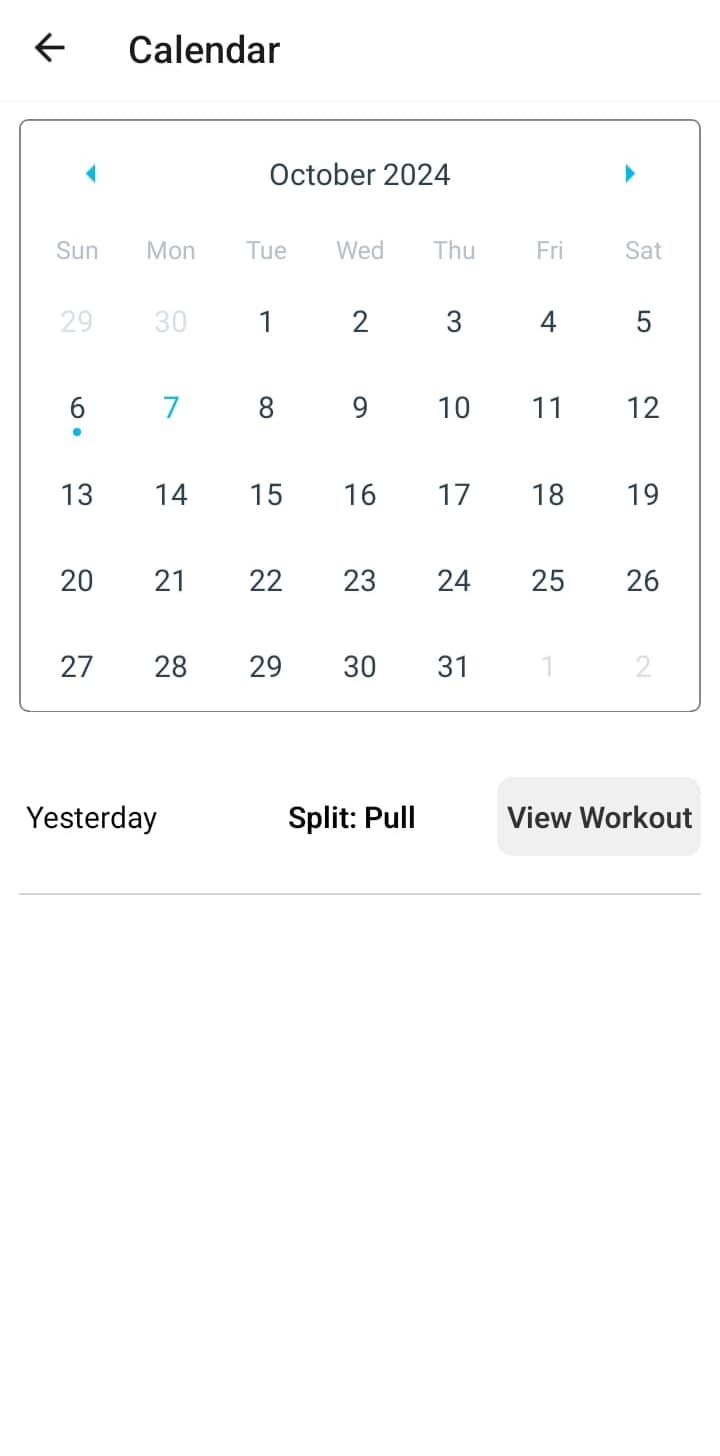Advance to the next month
Viewport: 720px width, 1456px height.
tap(630, 174)
